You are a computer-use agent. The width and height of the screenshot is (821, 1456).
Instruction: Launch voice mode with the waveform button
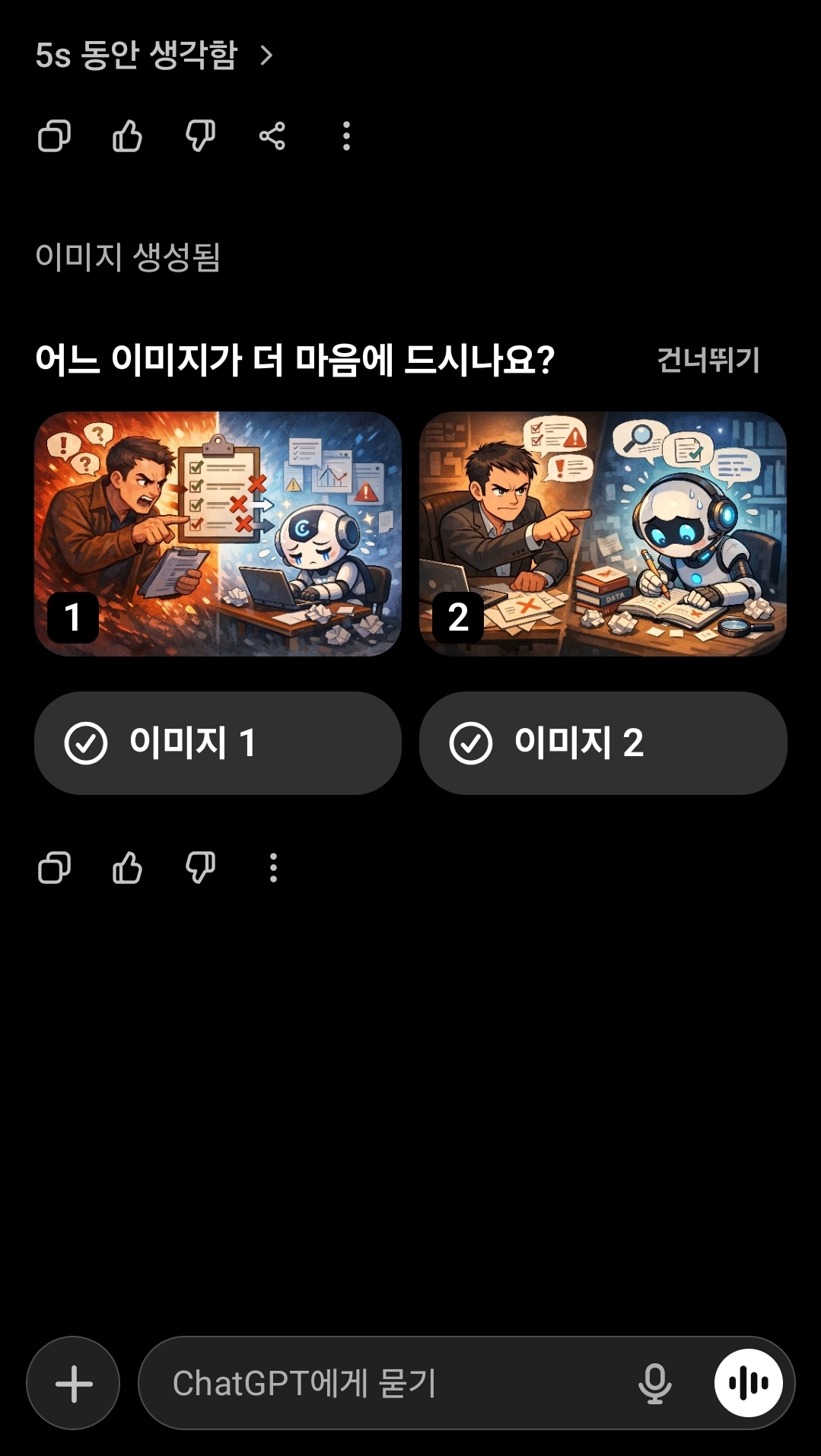tap(748, 1383)
